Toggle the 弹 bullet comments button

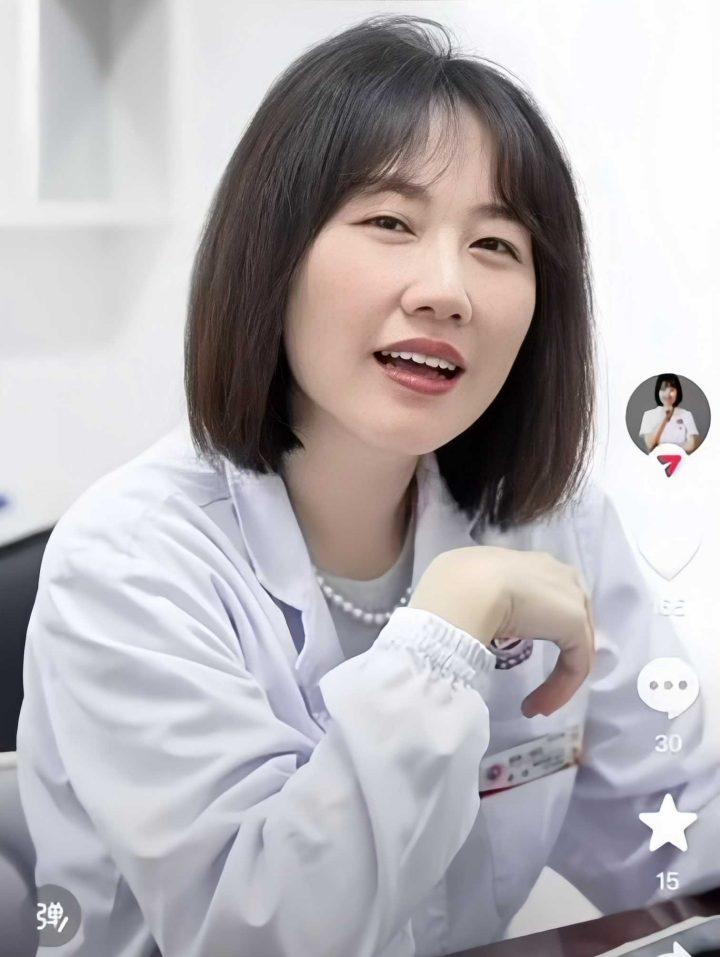tap(52, 915)
